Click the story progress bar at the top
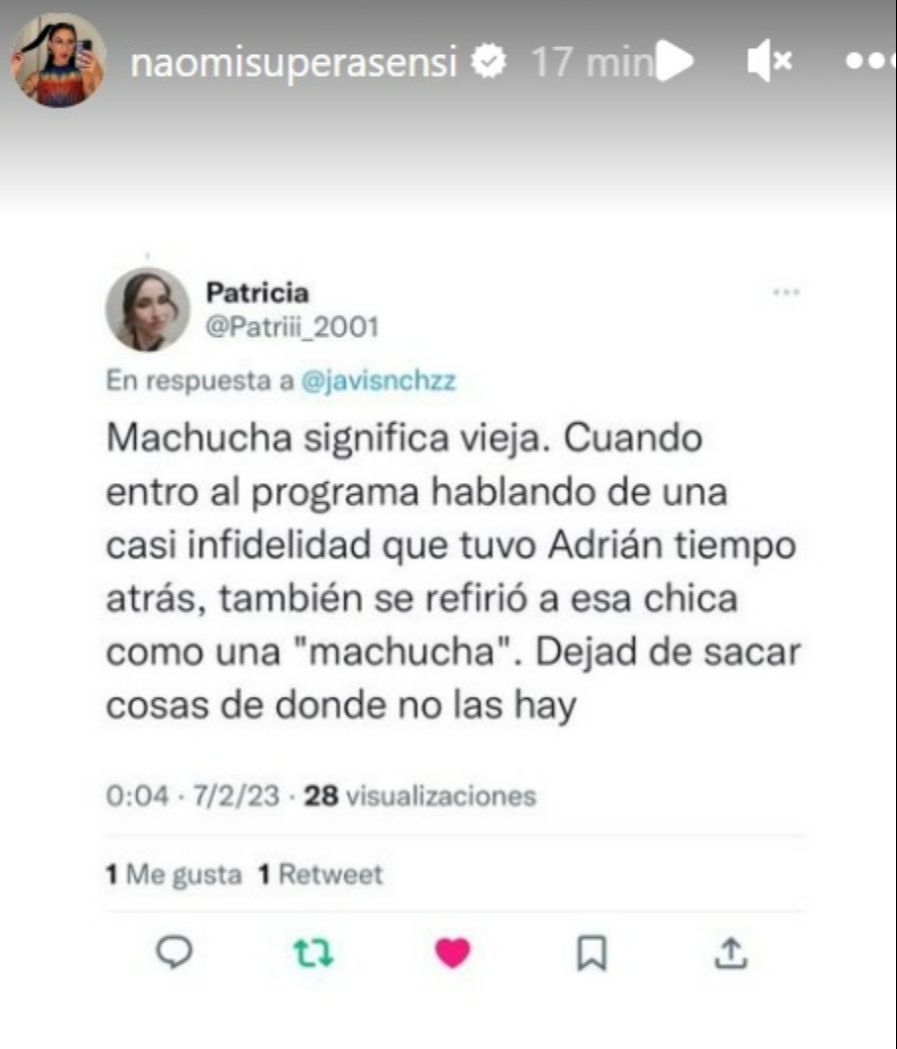The width and height of the screenshot is (897, 1049). [x=448, y=5]
